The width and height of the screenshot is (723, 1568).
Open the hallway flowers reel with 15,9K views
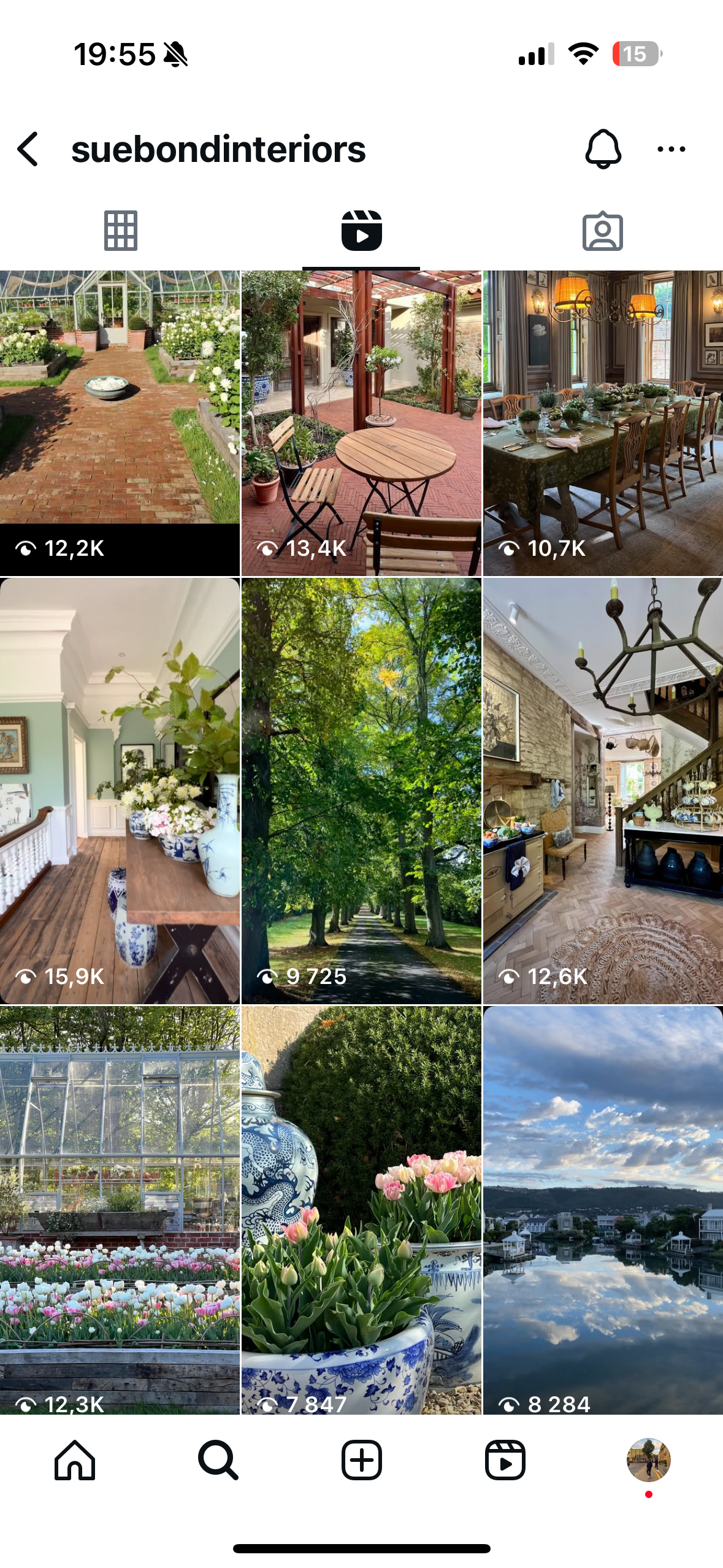coord(120,791)
